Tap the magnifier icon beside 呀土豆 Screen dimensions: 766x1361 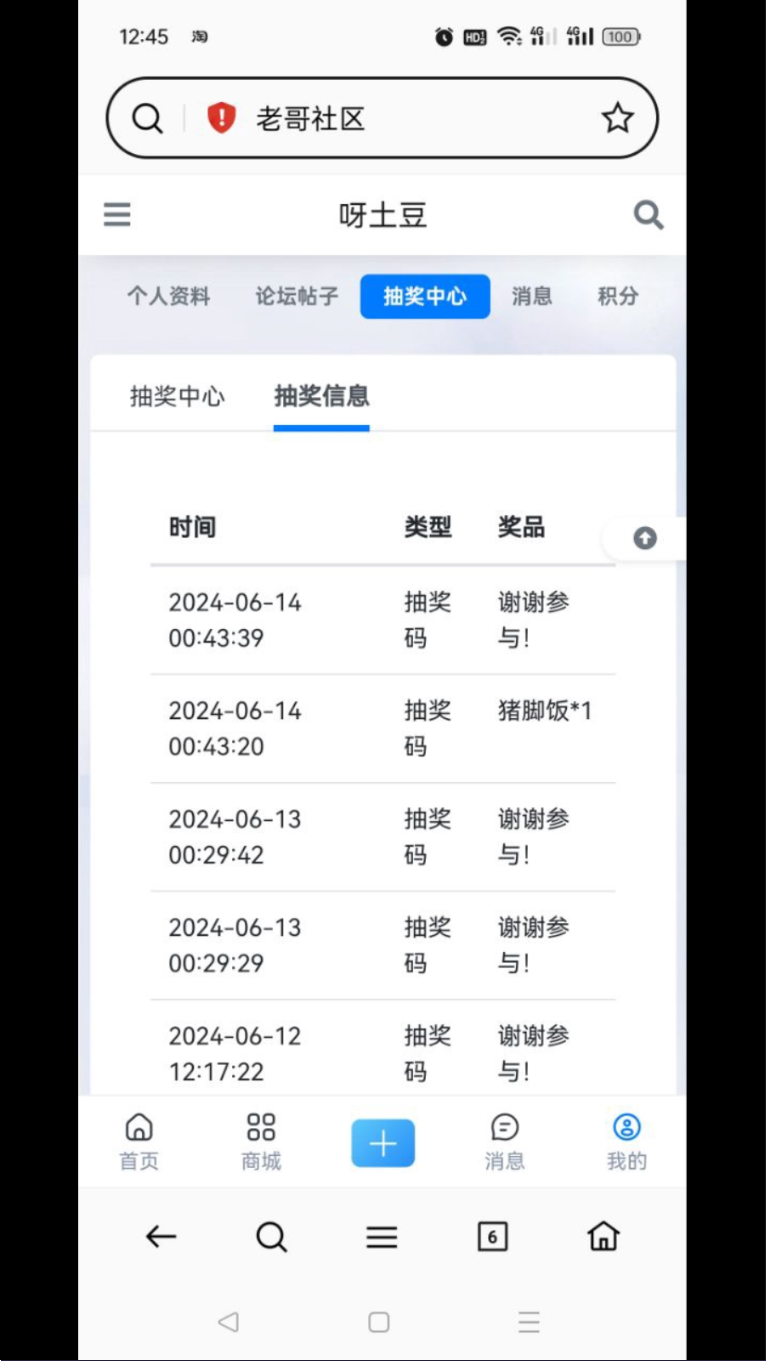[x=648, y=215]
